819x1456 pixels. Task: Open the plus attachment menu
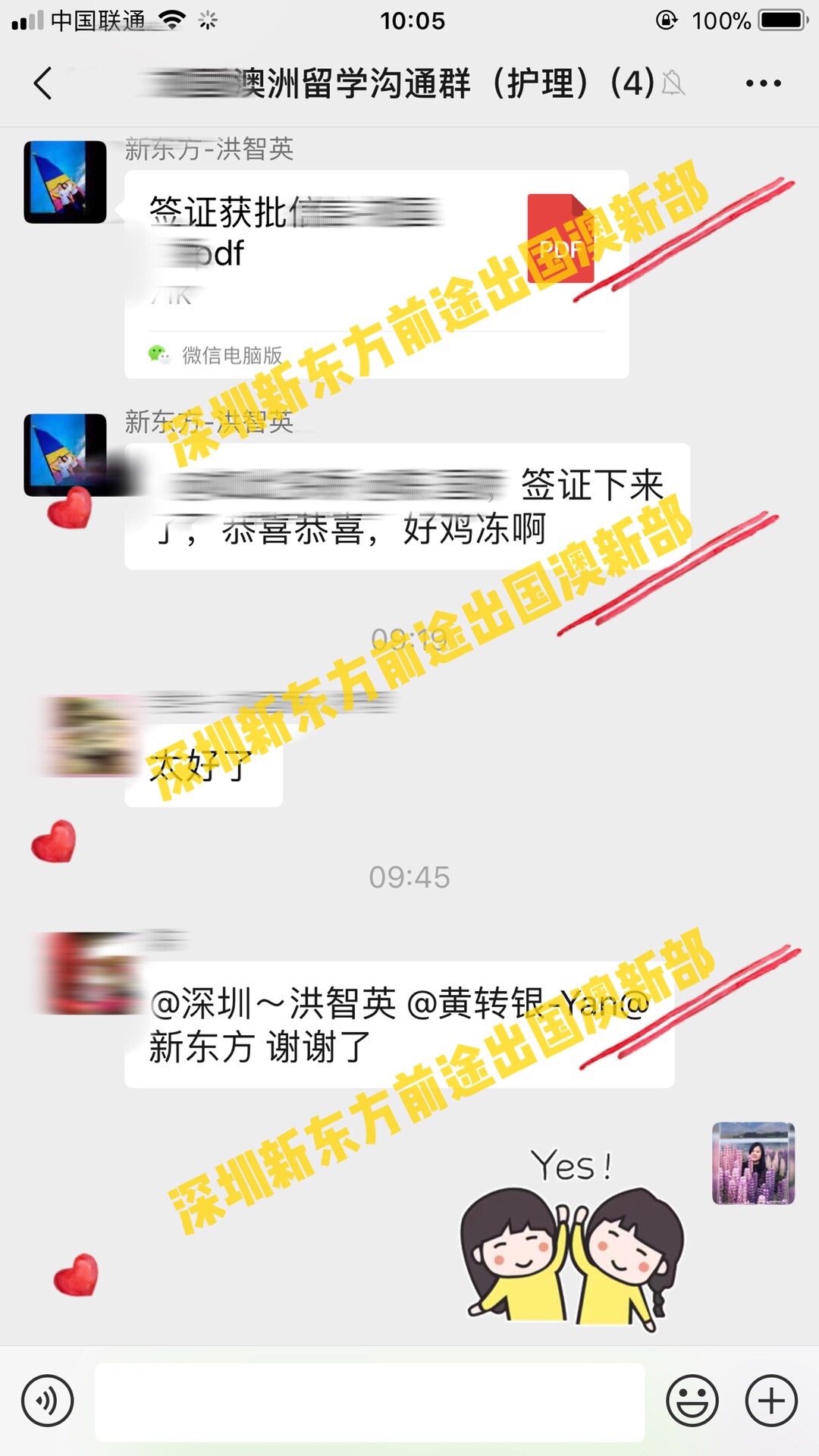pos(771,1401)
